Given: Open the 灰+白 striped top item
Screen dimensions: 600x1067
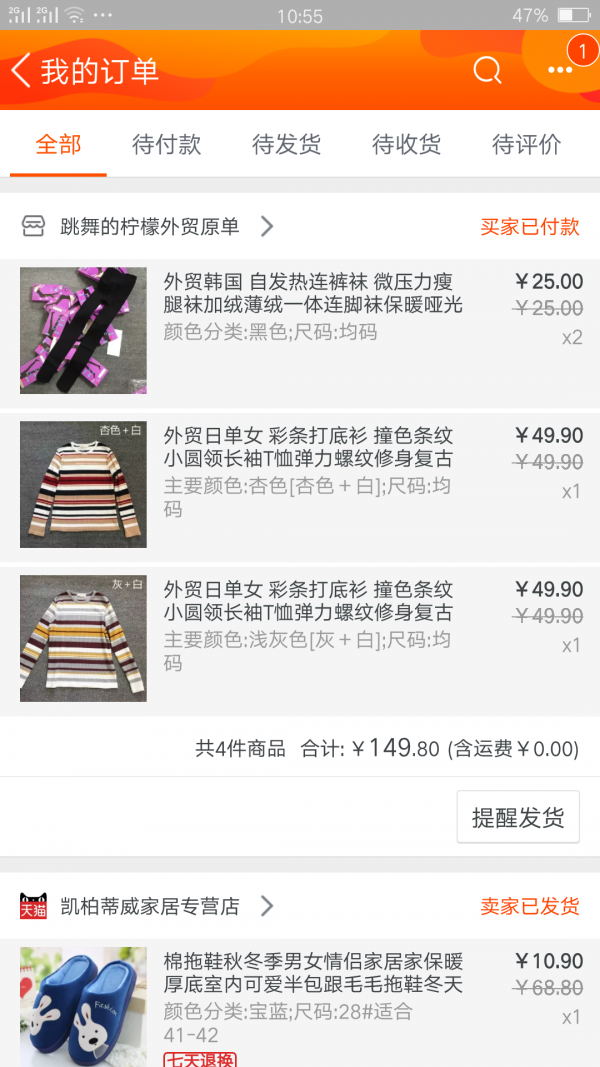Looking at the screenshot, I should [x=300, y=638].
